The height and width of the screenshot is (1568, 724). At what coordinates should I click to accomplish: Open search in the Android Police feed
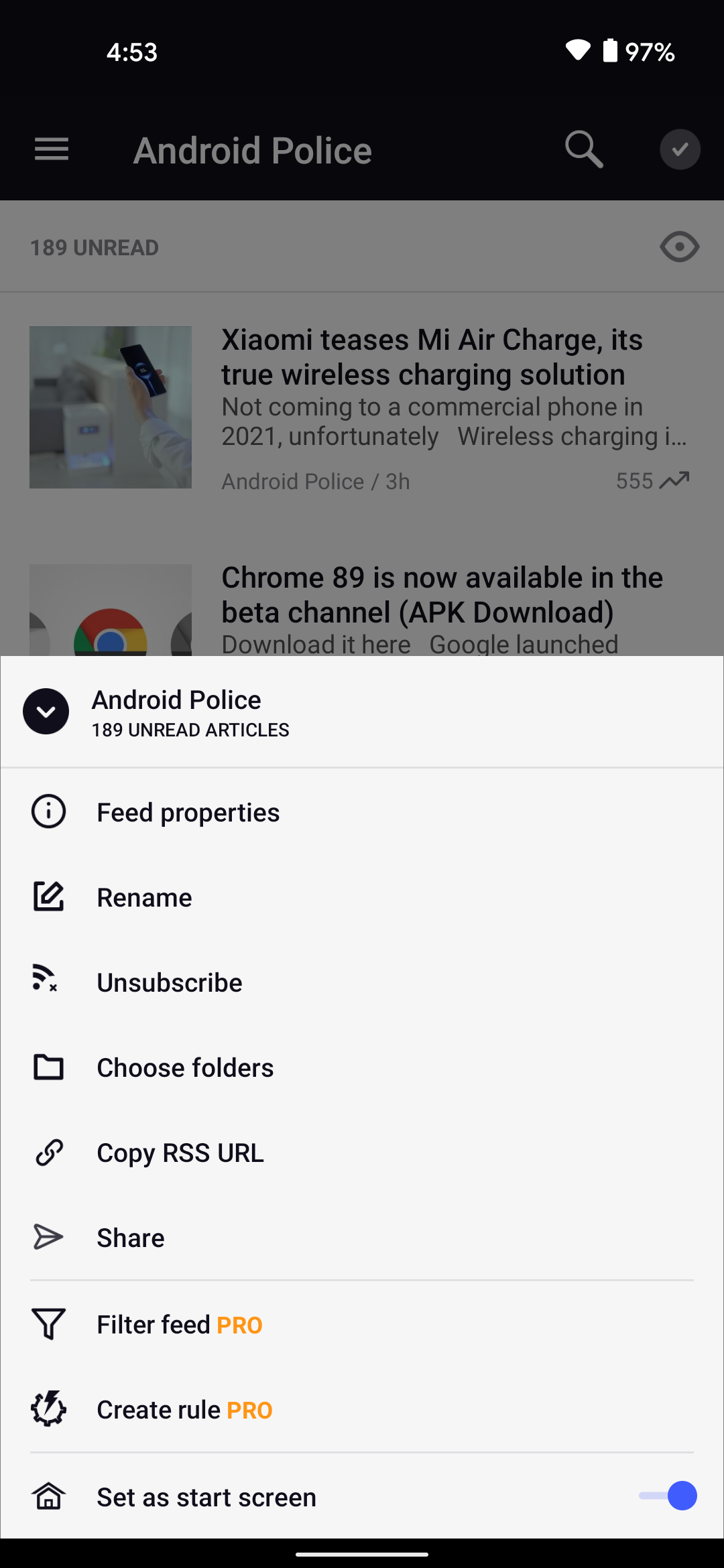[x=582, y=149]
